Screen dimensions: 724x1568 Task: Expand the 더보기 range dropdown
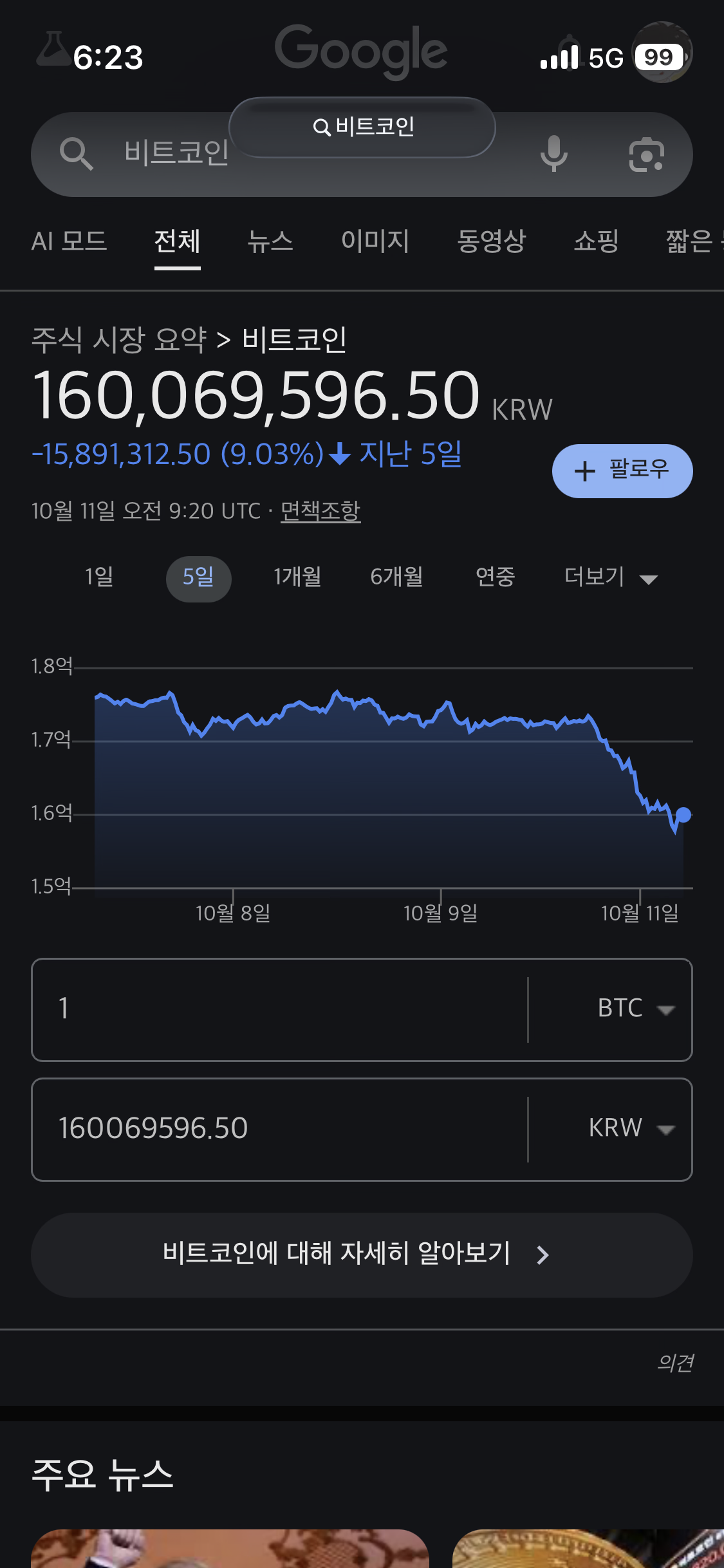click(x=610, y=577)
